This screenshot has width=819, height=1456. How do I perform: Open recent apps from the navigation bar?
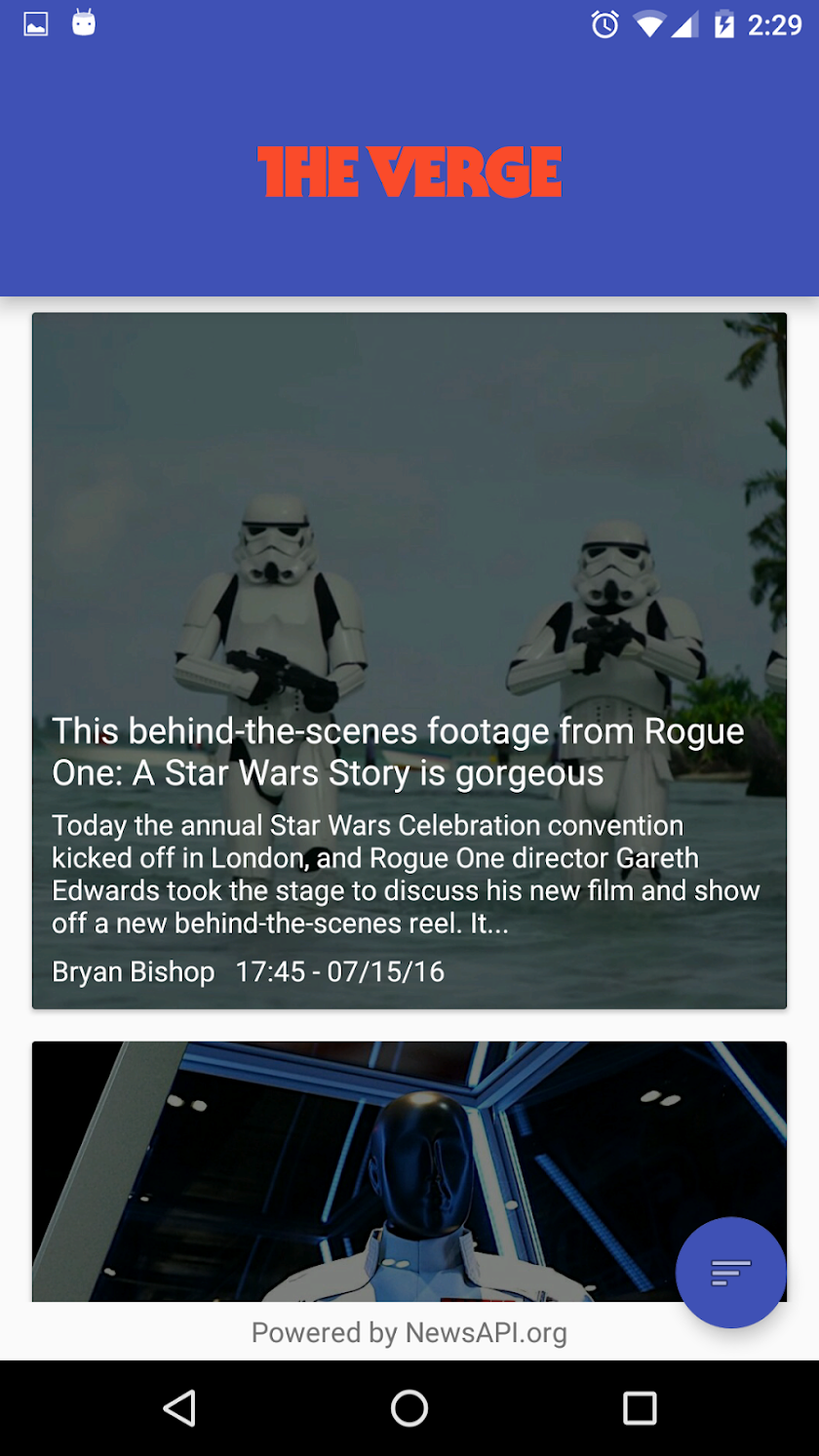coord(640,1408)
